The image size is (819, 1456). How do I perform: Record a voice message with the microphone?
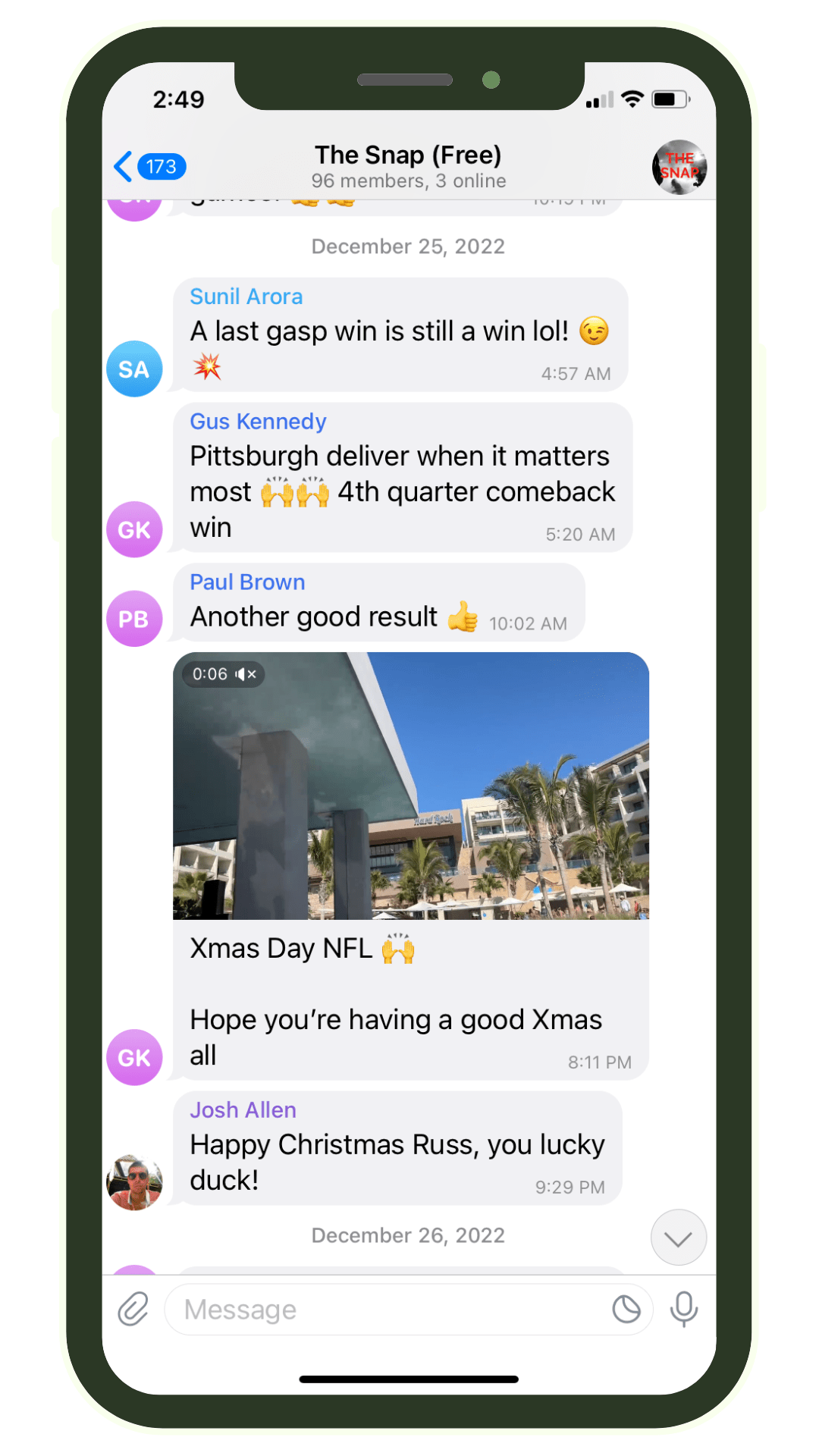683,1309
